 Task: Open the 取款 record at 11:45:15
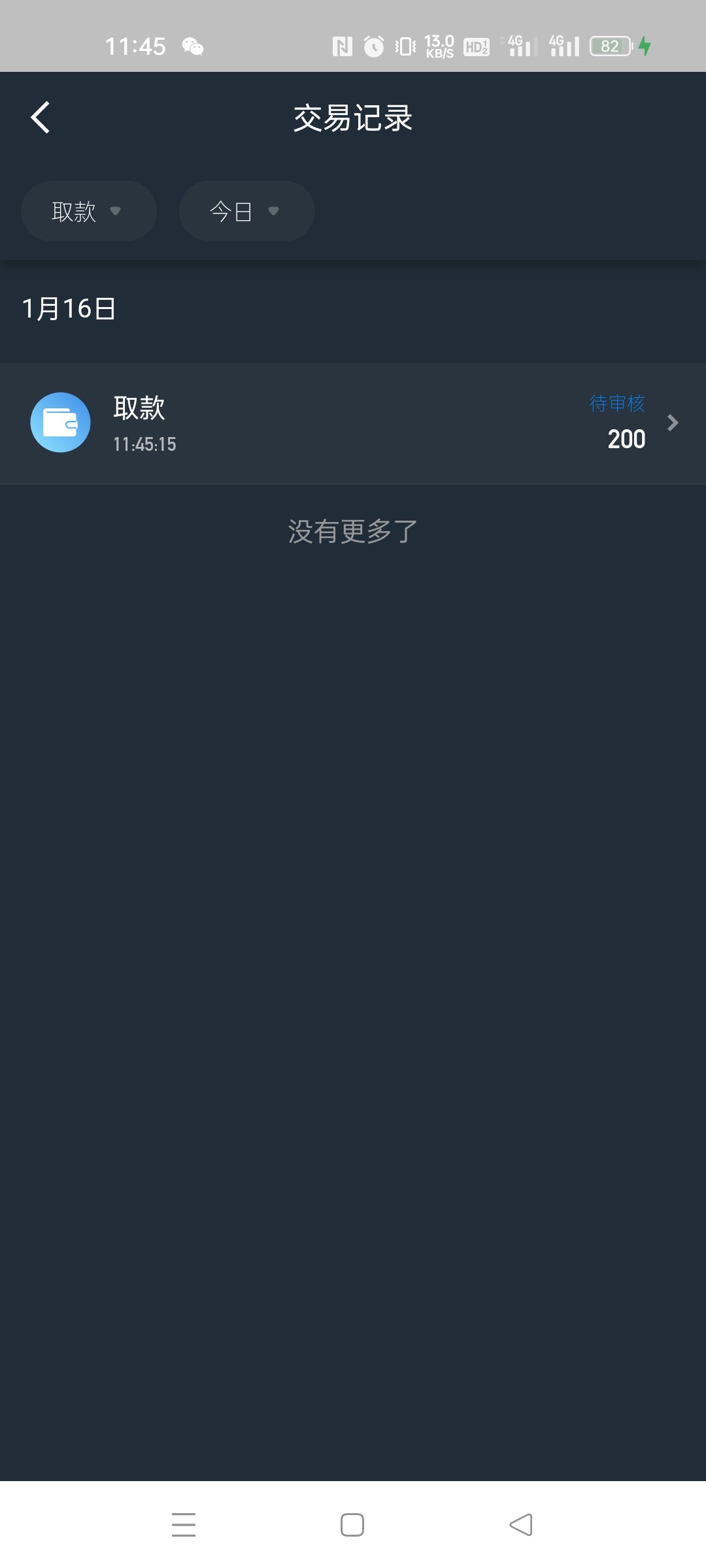353,423
